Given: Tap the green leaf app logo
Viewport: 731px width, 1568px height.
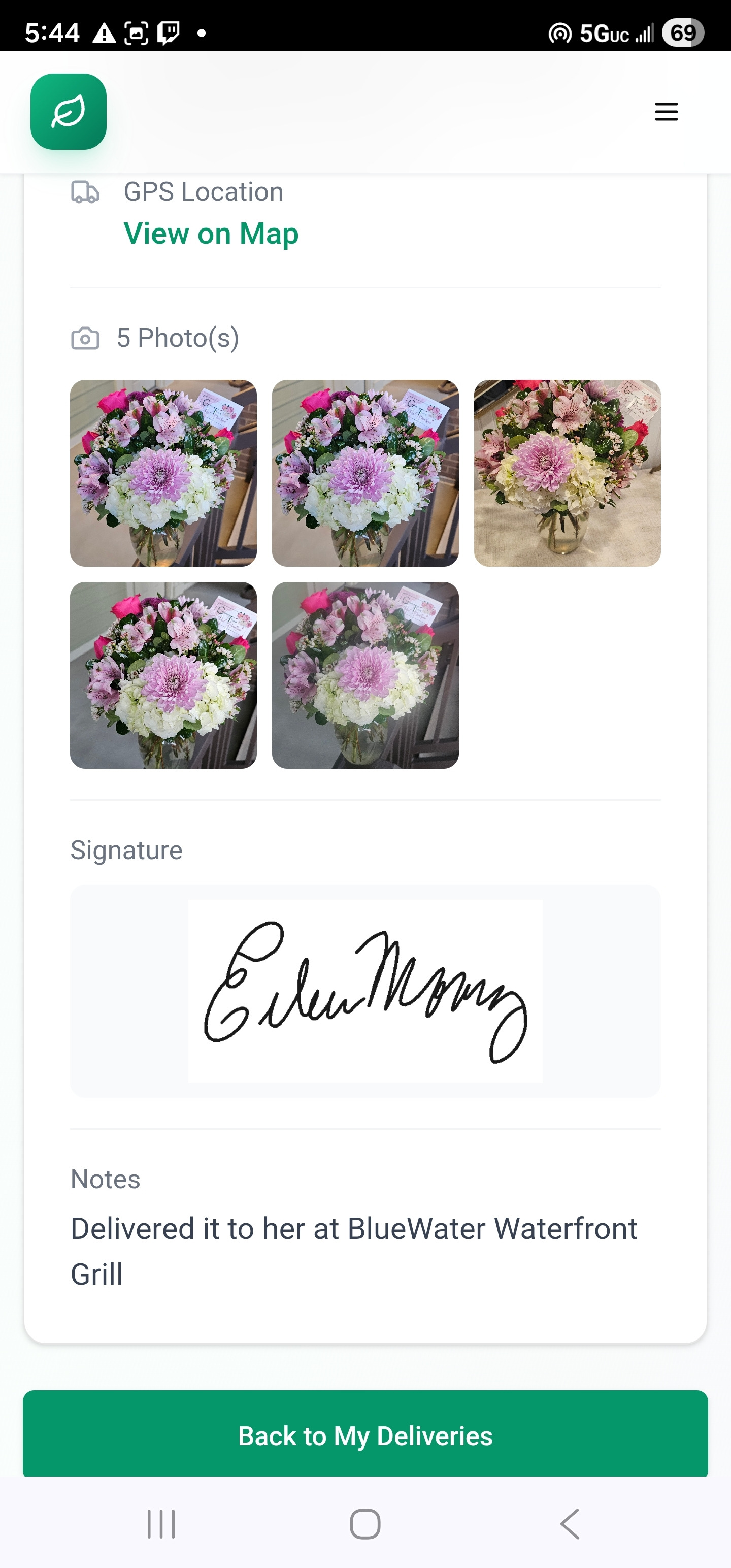Looking at the screenshot, I should coord(69,112).
